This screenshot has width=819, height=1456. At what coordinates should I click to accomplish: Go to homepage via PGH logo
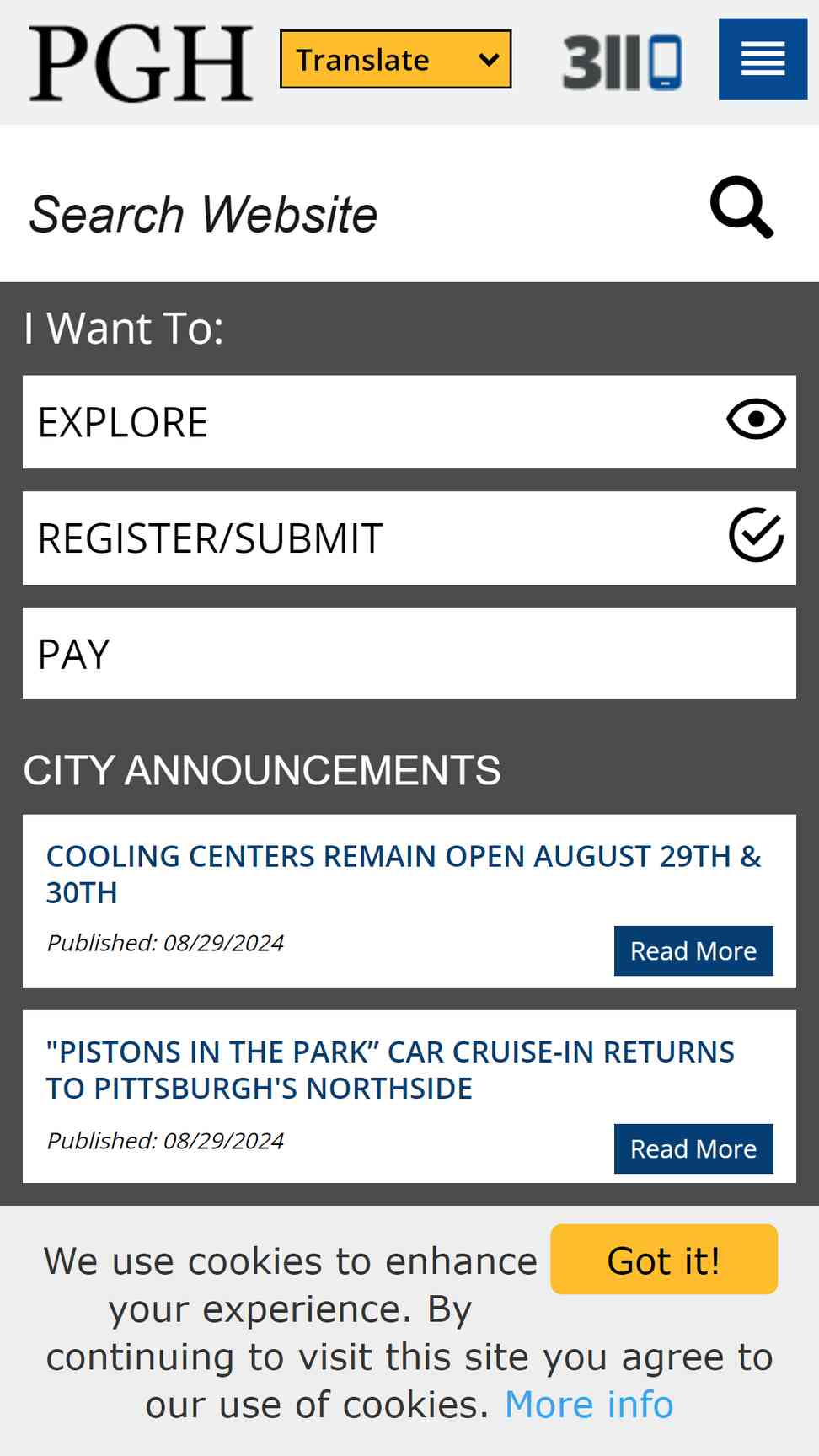coord(141,63)
